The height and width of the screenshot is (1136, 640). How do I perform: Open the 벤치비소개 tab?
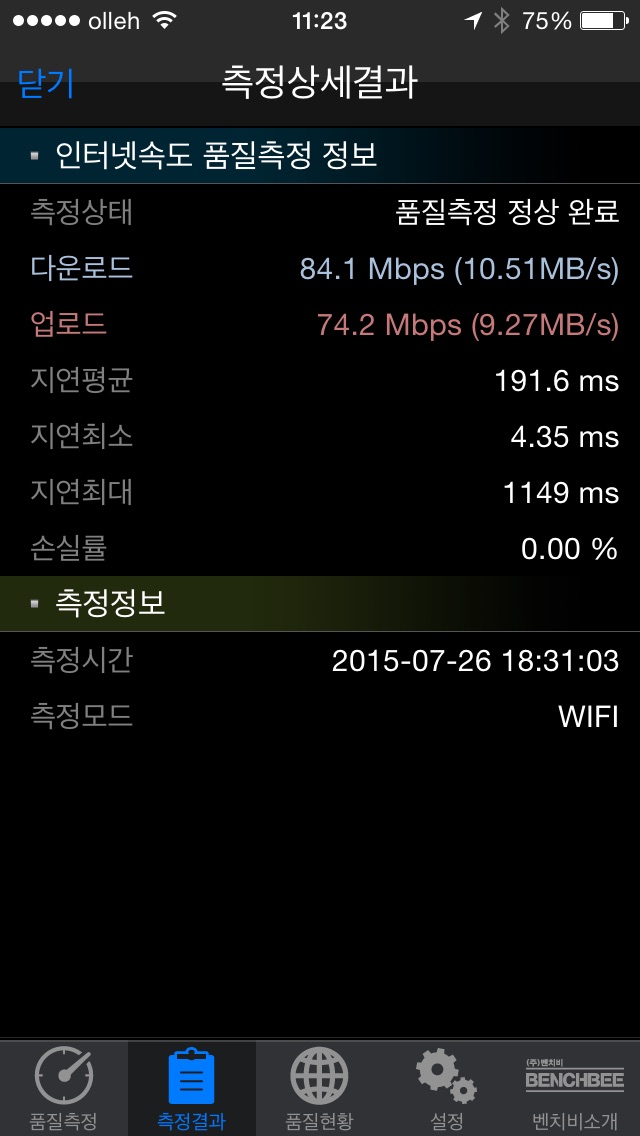pos(575,1089)
